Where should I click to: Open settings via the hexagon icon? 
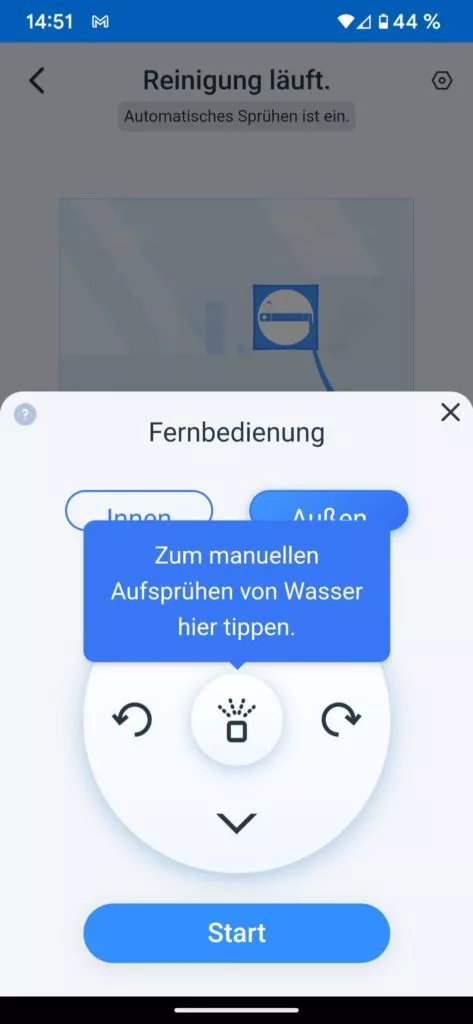click(442, 80)
